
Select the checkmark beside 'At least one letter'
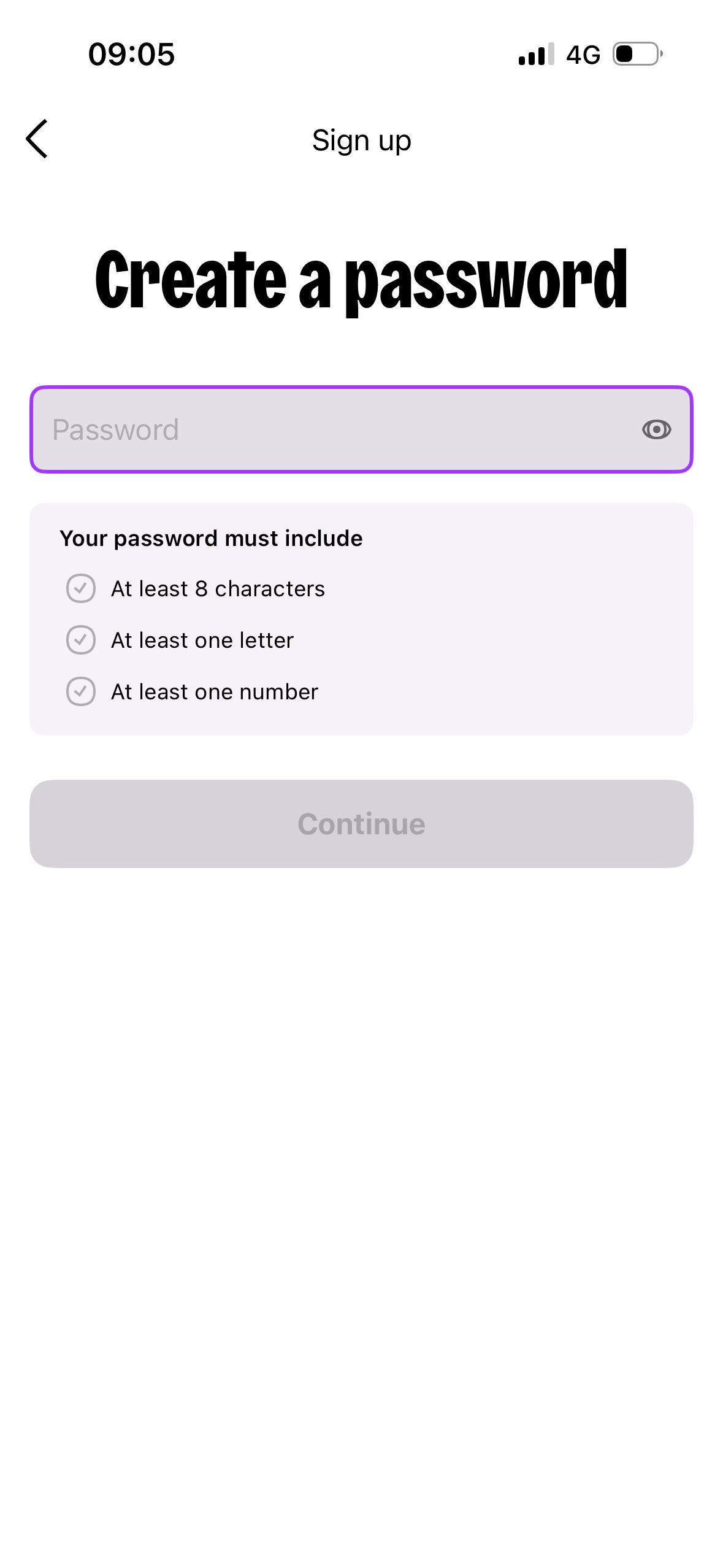[81, 640]
